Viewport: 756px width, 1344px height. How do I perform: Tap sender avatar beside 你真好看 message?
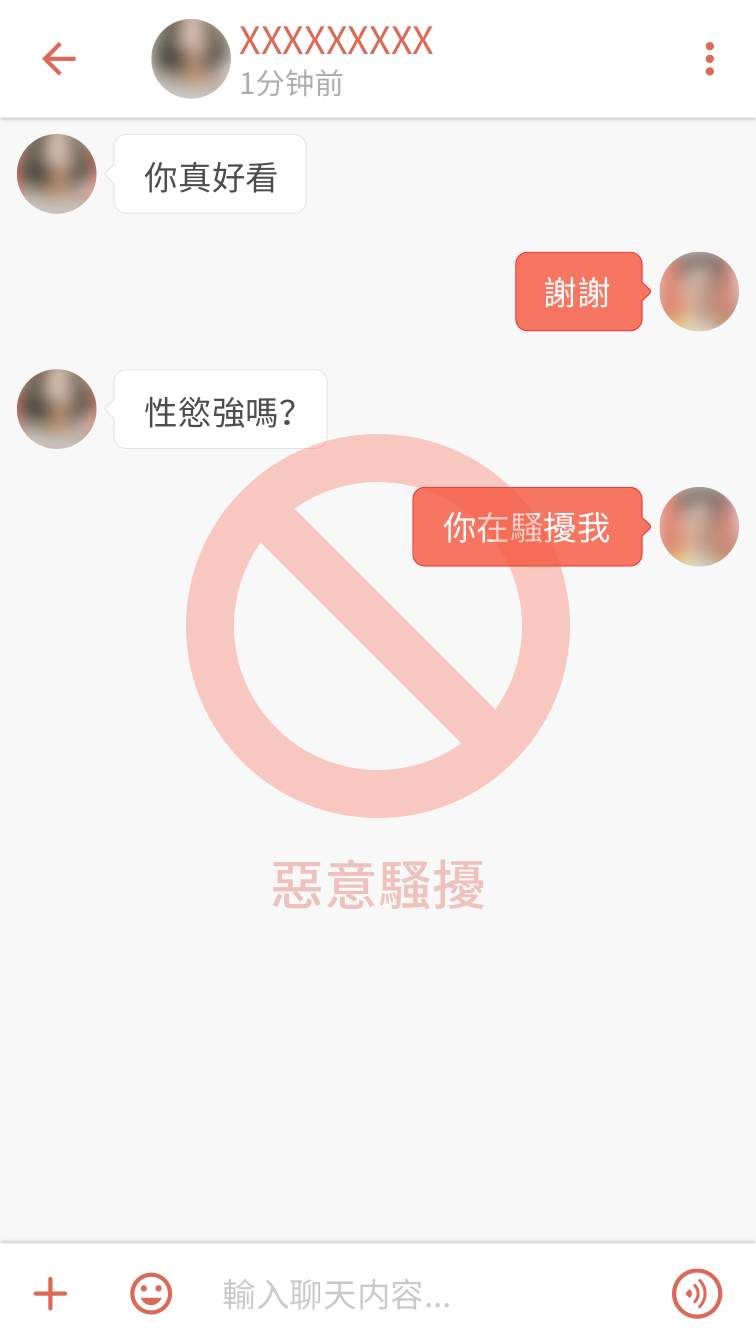click(x=57, y=174)
